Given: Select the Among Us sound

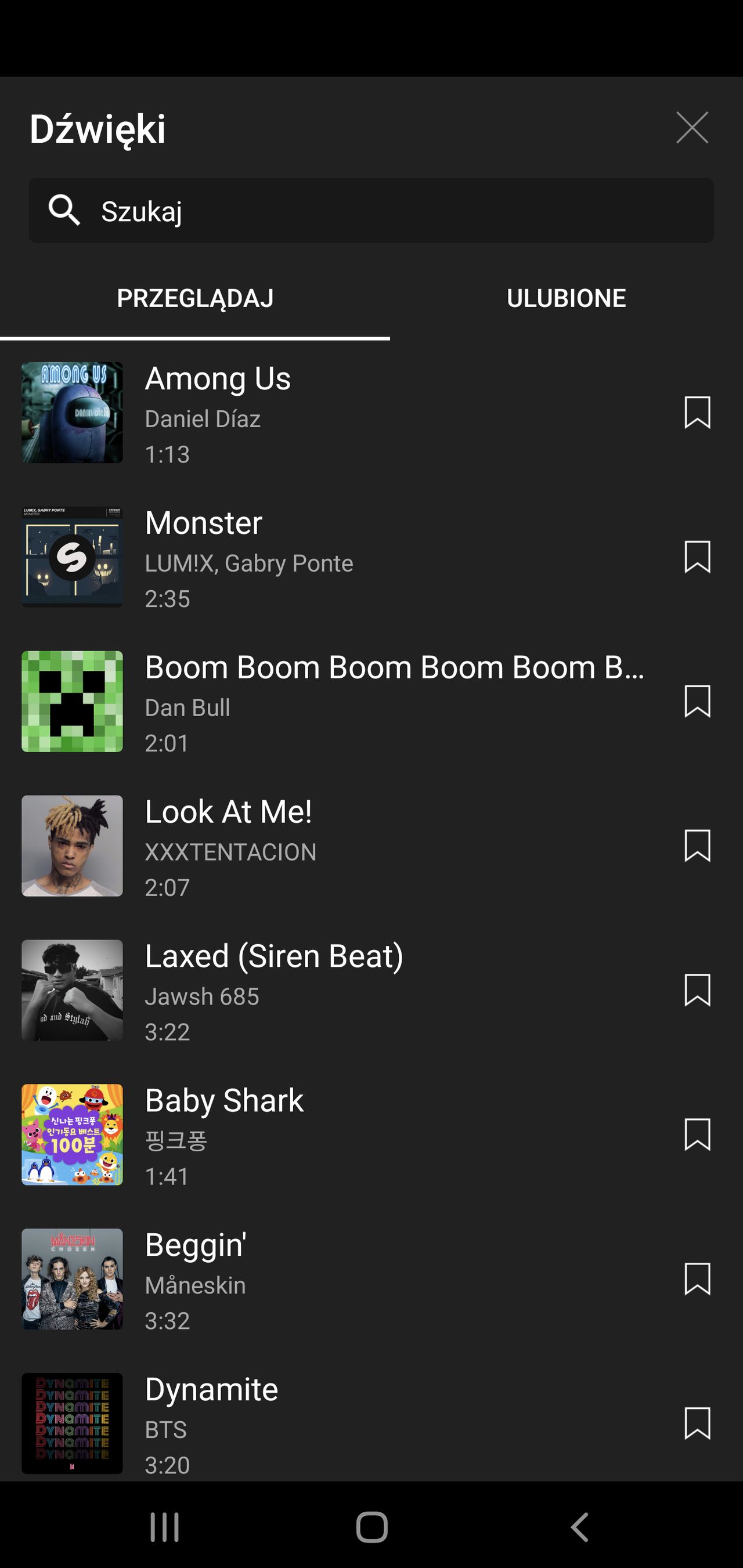Looking at the screenshot, I should [305, 413].
